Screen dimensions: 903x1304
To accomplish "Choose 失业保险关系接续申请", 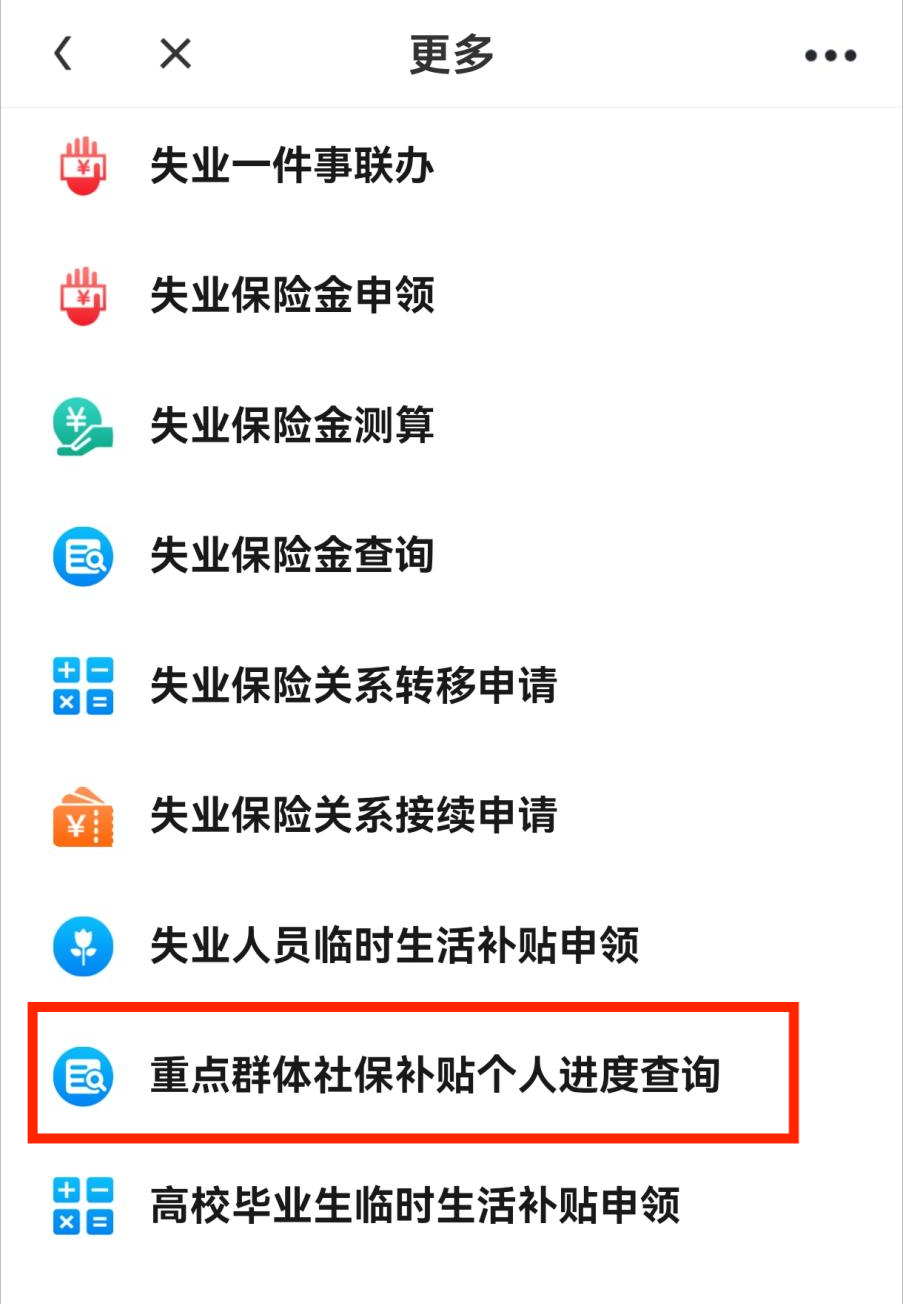I will (353, 816).
